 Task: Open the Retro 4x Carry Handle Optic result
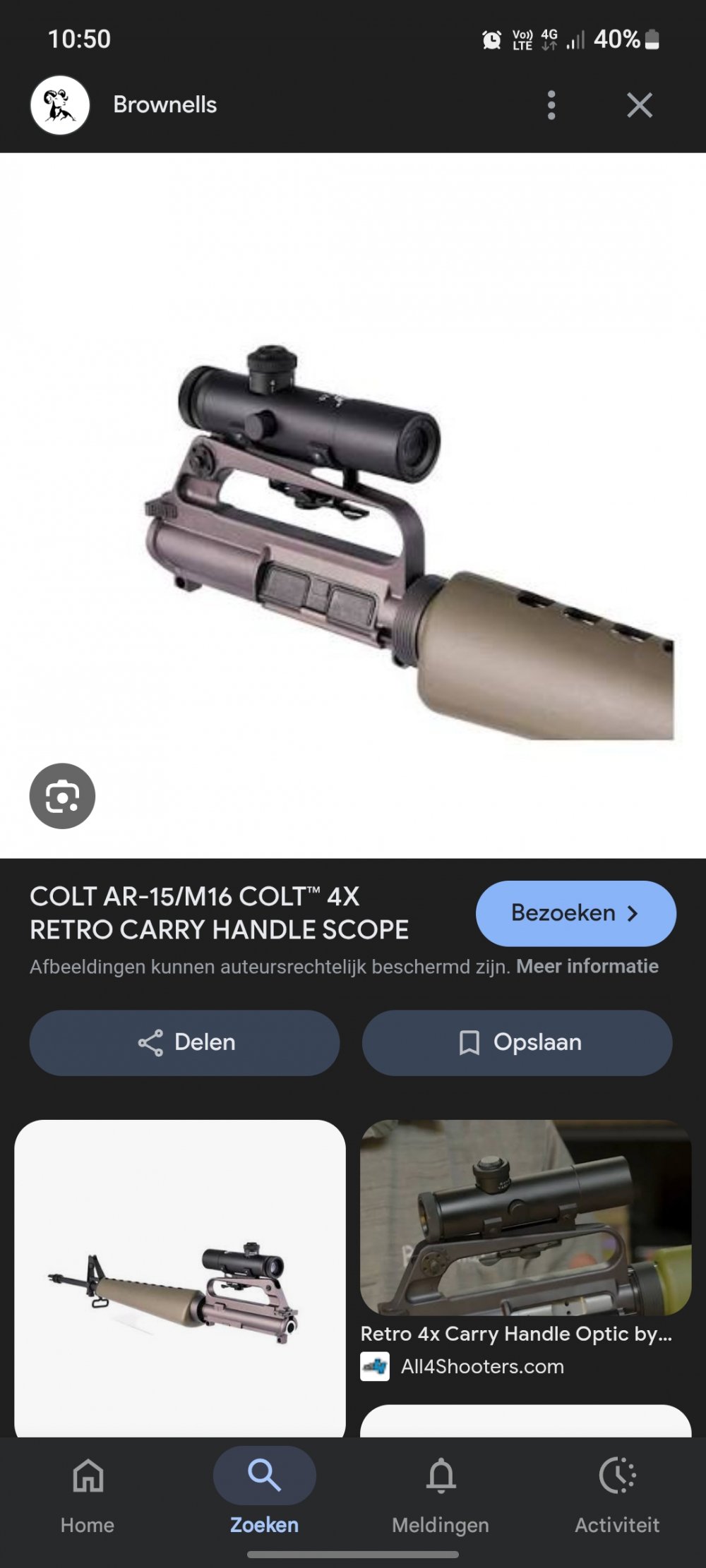click(x=525, y=1217)
